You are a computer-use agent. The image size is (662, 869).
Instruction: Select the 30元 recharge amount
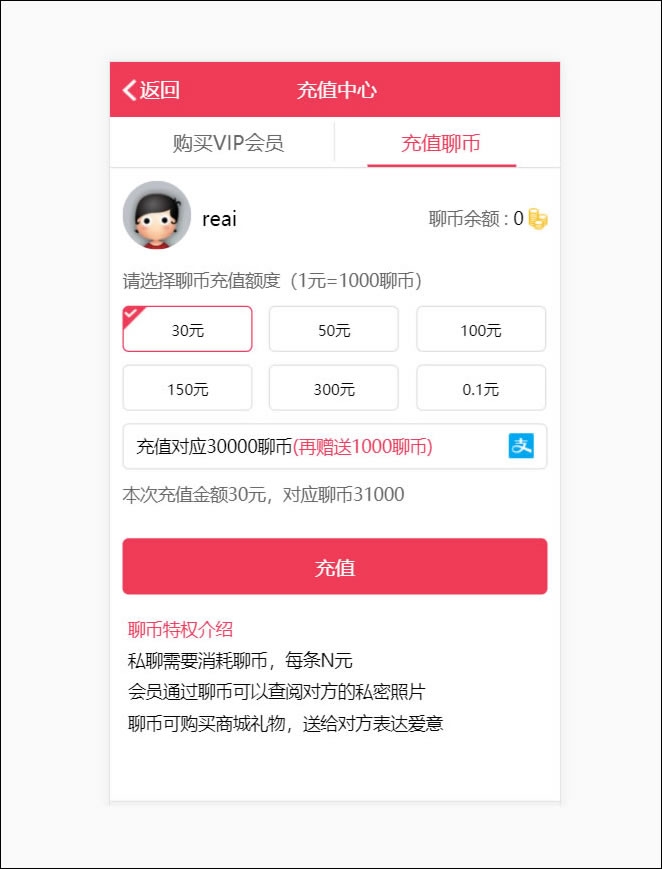pos(187,330)
